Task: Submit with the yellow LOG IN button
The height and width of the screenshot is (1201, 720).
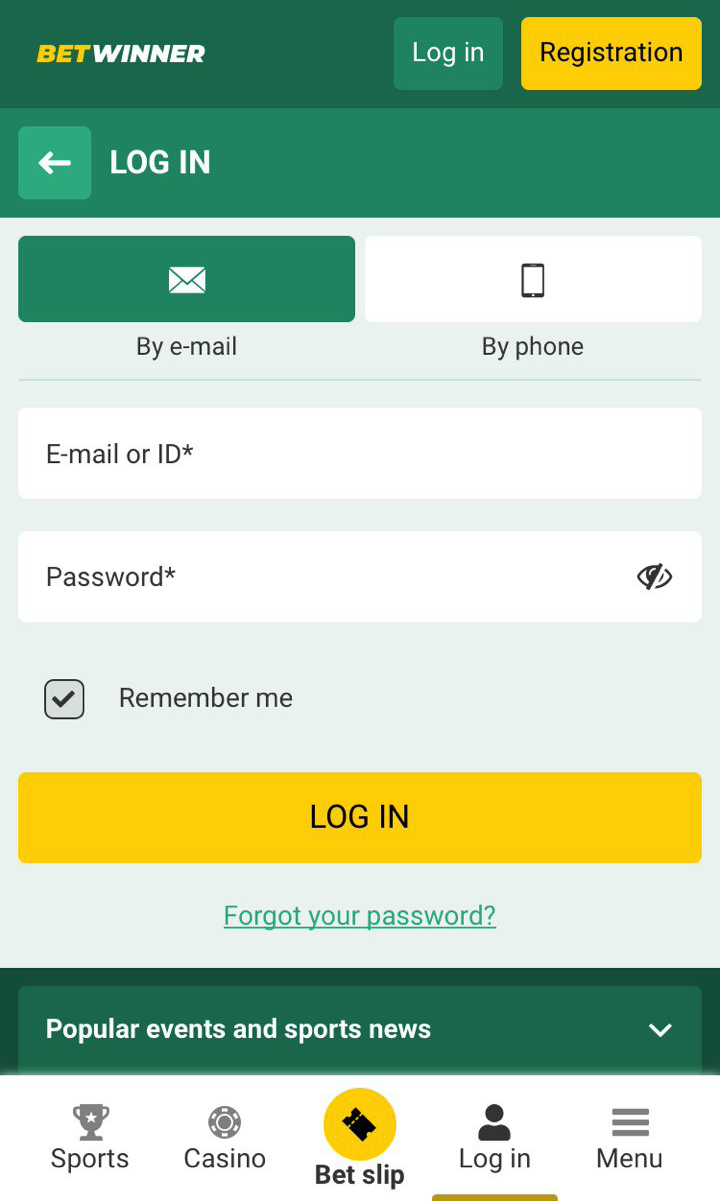Action: (x=360, y=817)
